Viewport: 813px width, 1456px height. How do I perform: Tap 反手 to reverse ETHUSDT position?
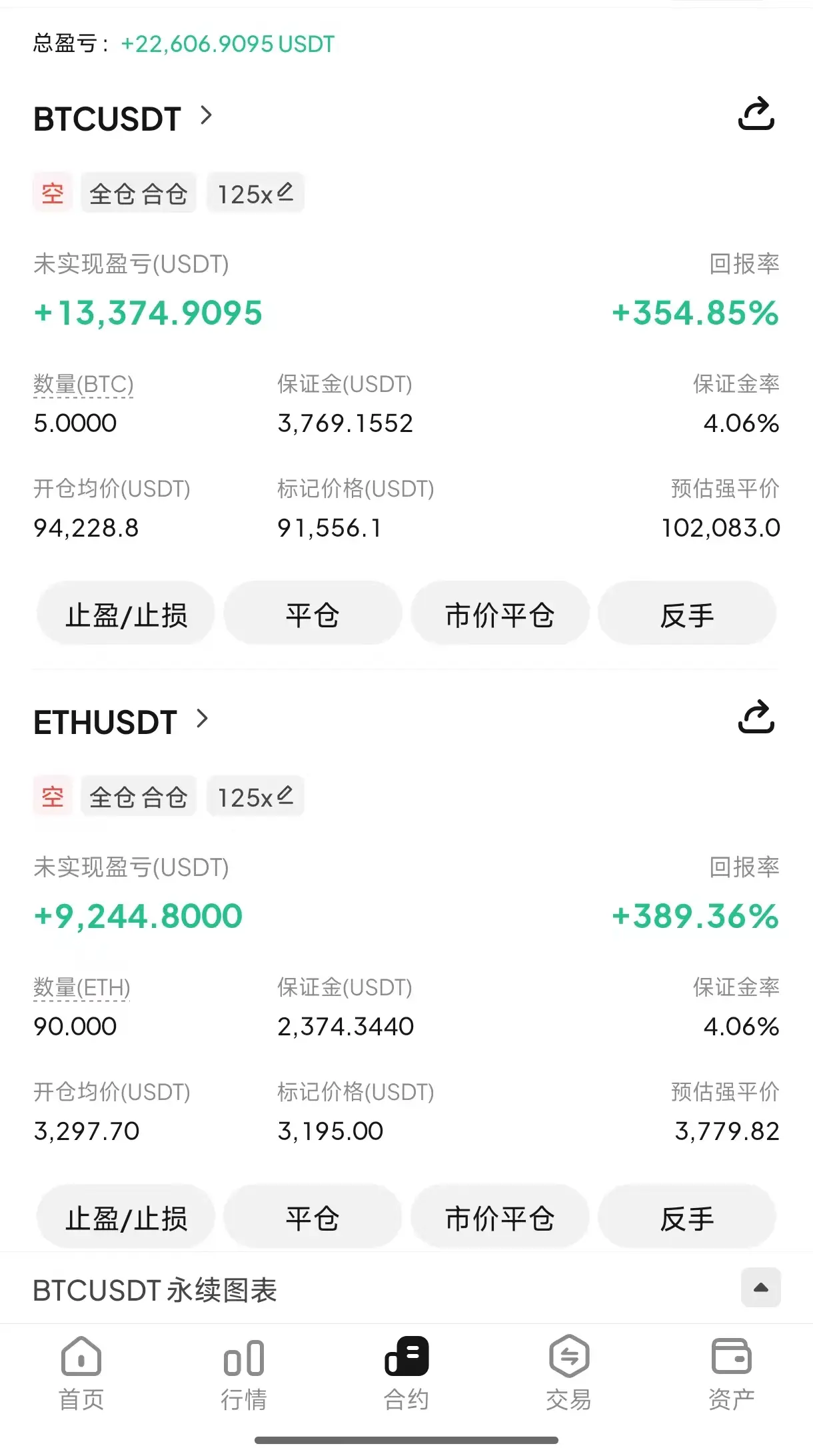tap(687, 1218)
